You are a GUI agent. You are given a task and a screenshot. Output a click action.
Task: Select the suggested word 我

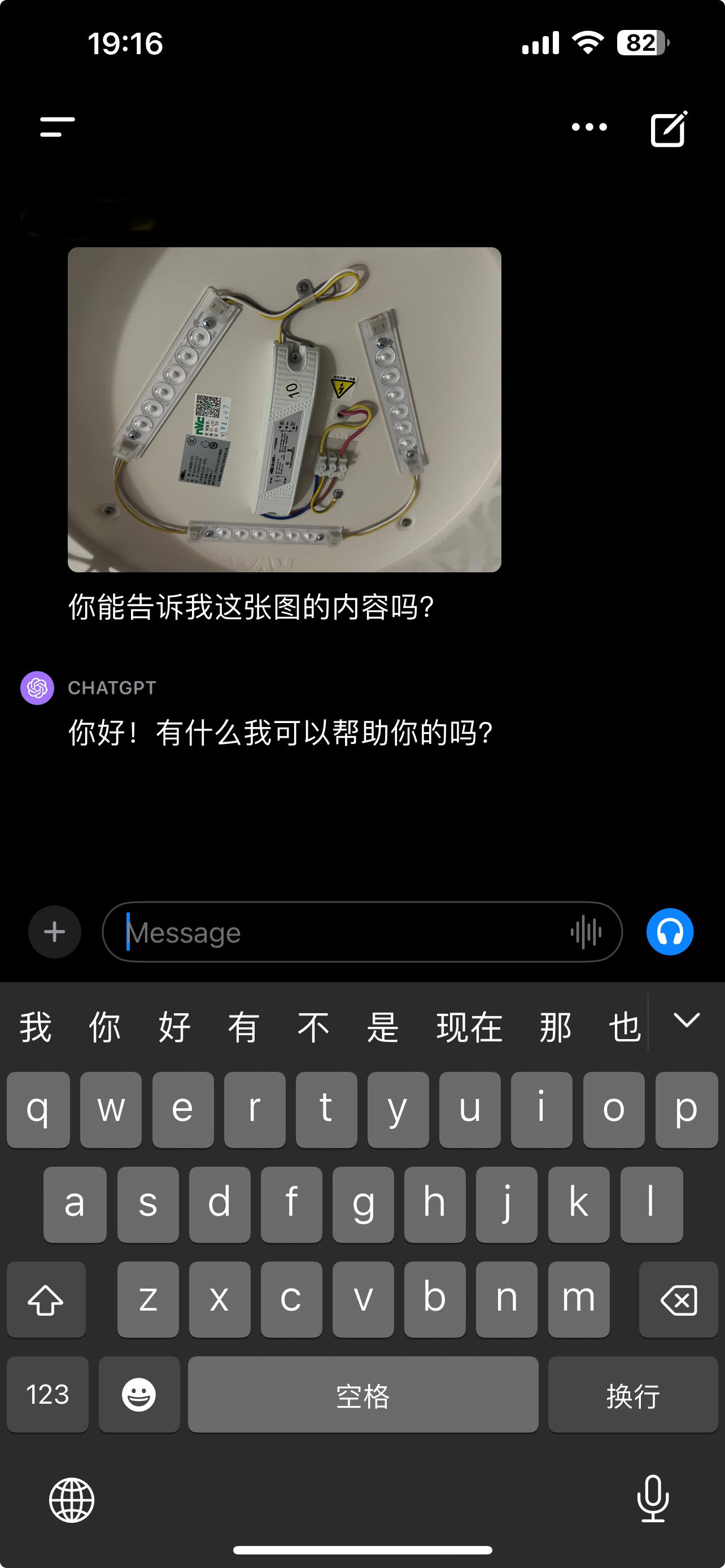pos(36,1027)
